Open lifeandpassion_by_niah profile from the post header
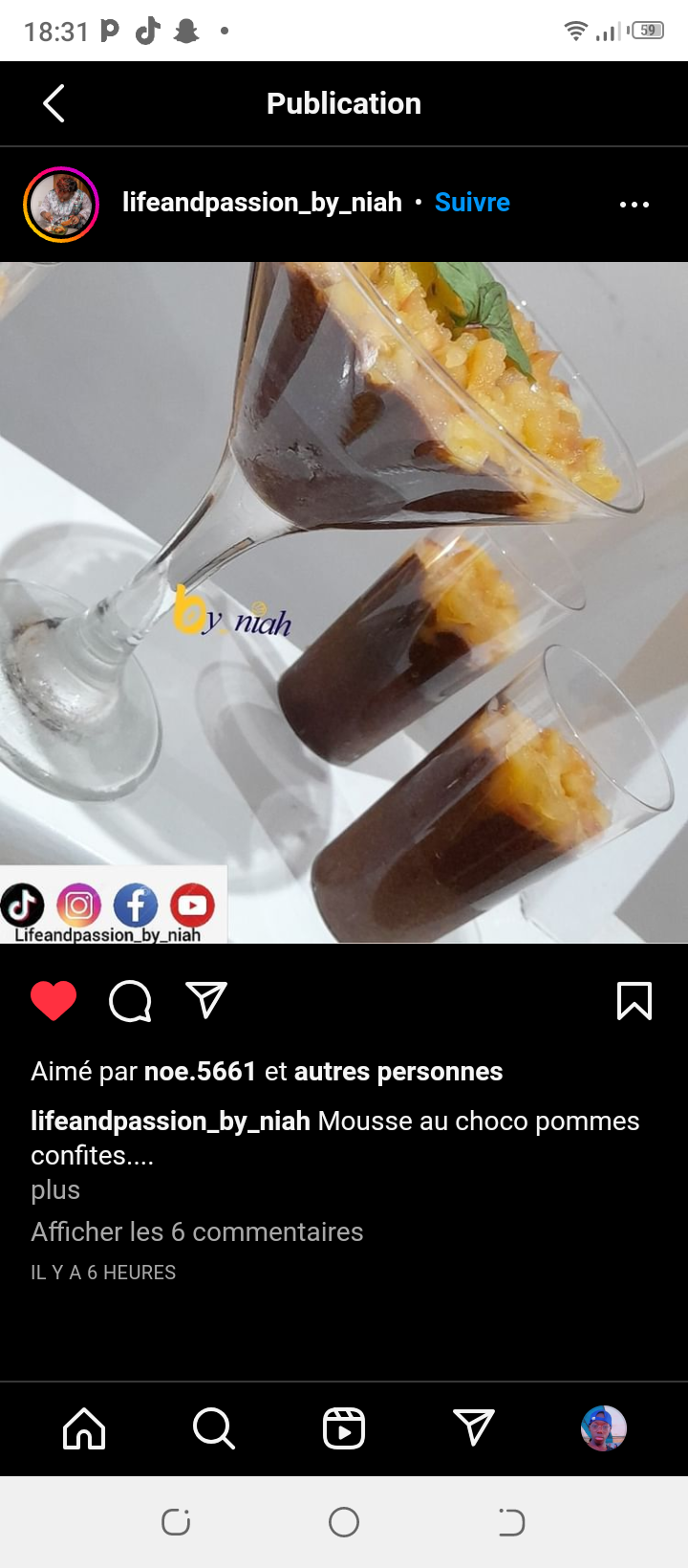 262,203
